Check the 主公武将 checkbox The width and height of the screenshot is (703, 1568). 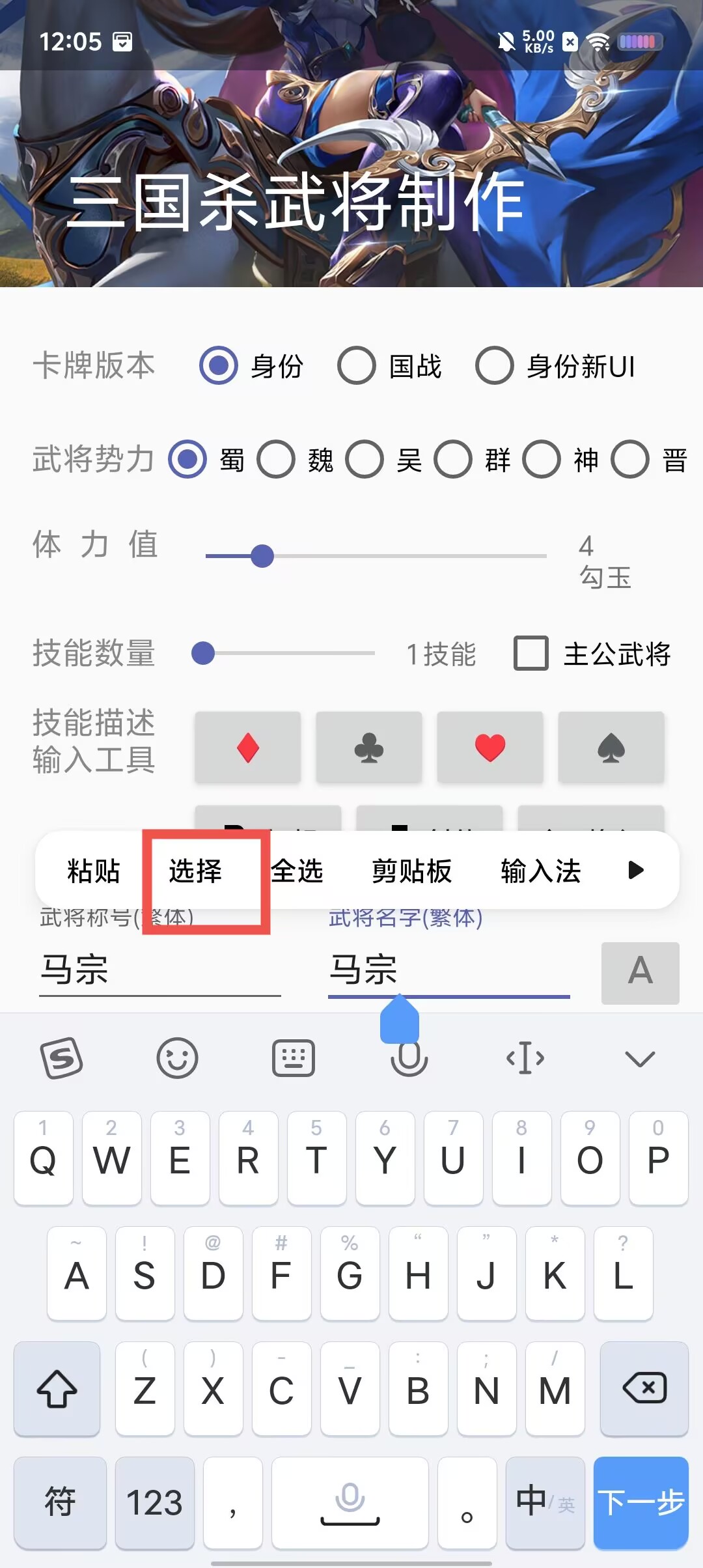pos(531,653)
